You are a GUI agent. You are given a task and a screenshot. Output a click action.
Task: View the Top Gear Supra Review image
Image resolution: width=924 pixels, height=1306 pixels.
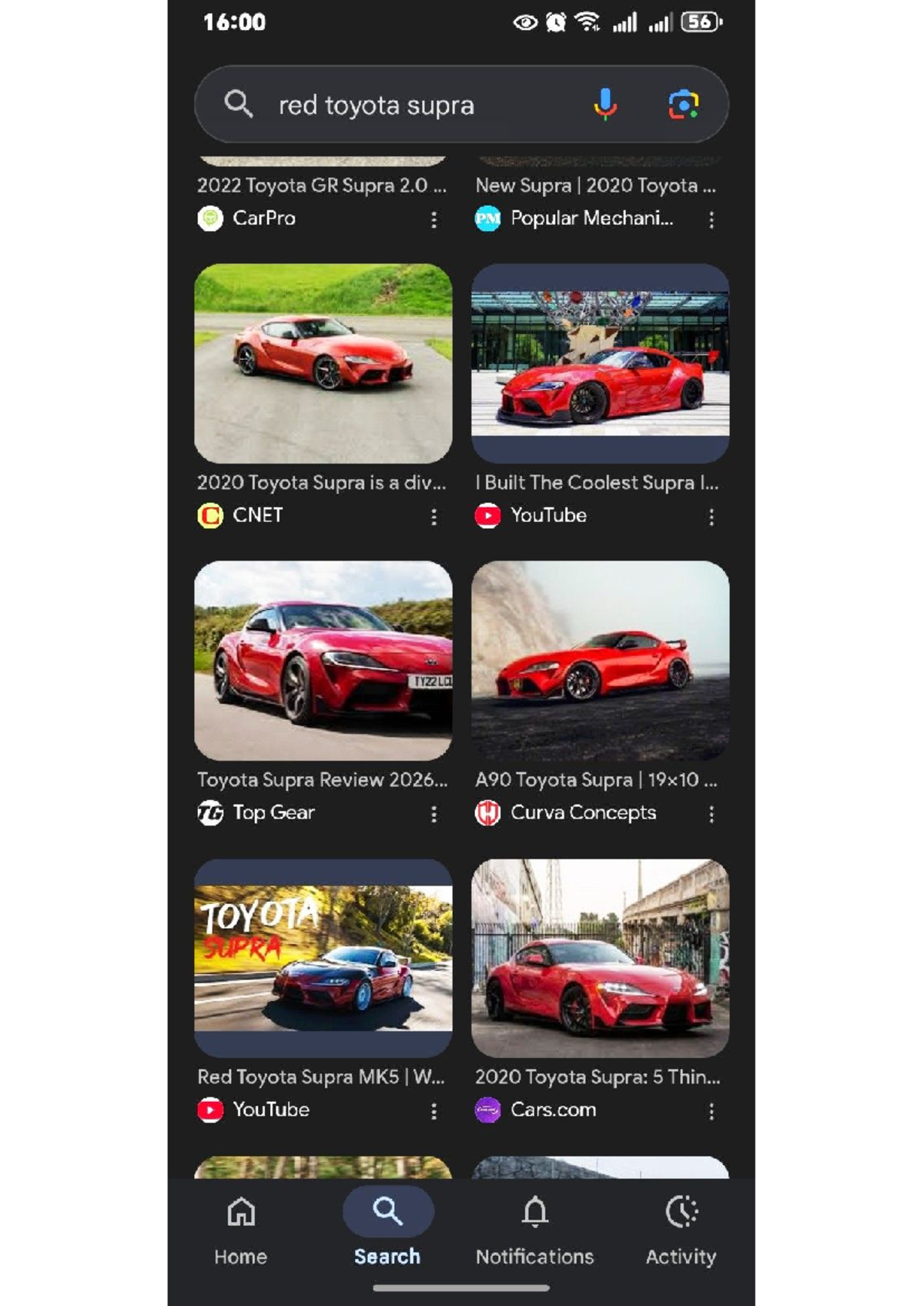pos(323,661)
